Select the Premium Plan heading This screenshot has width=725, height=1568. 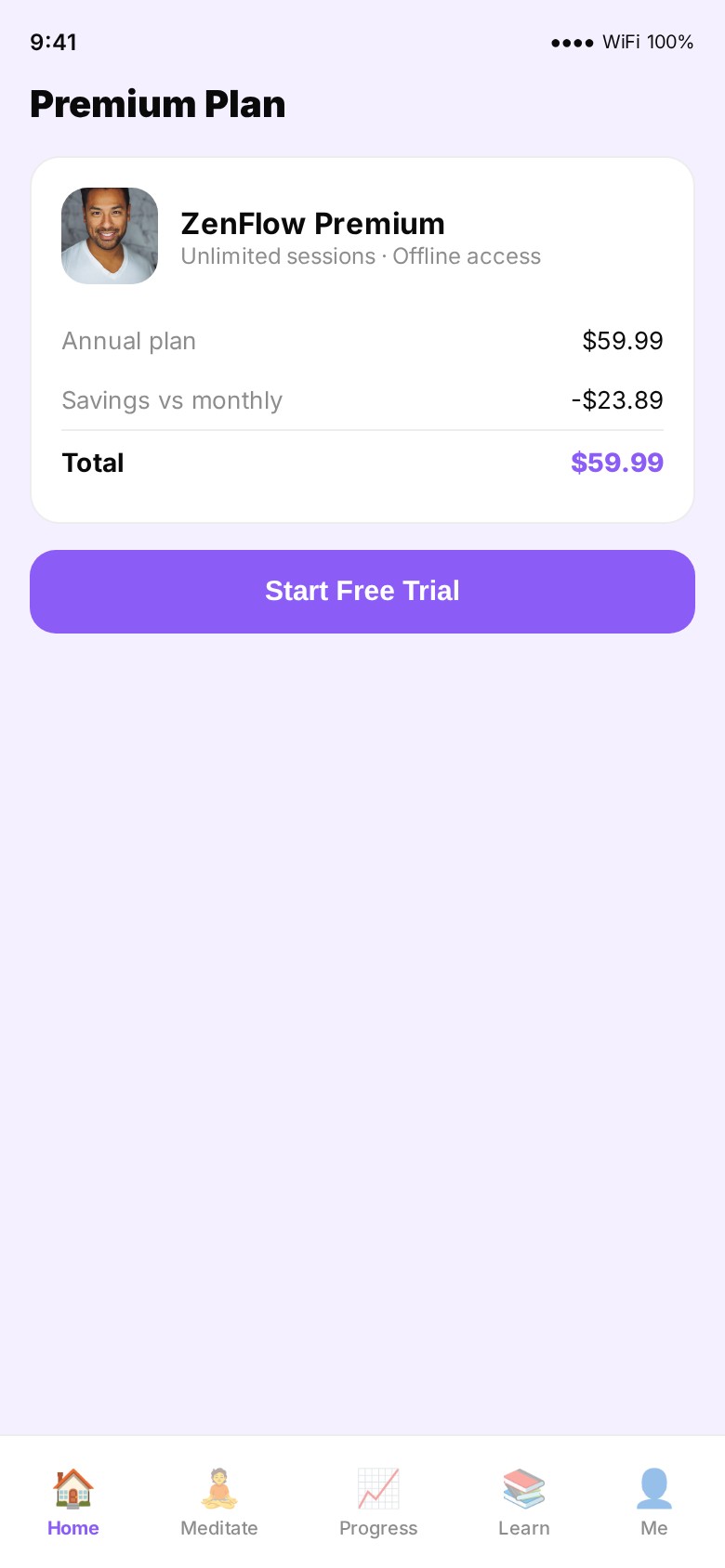click(x=157, y=104)
